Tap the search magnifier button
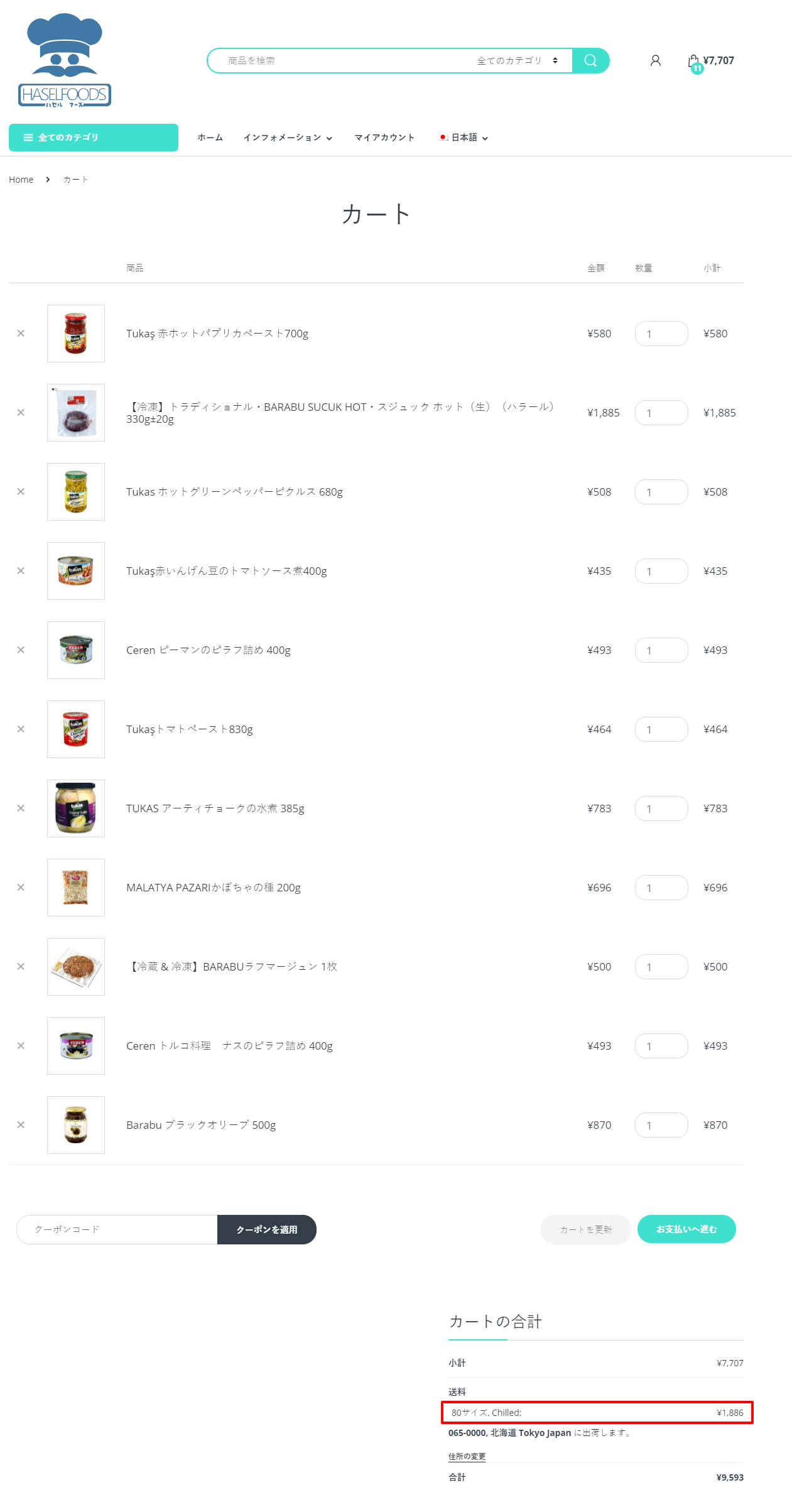 click(590, 60)
